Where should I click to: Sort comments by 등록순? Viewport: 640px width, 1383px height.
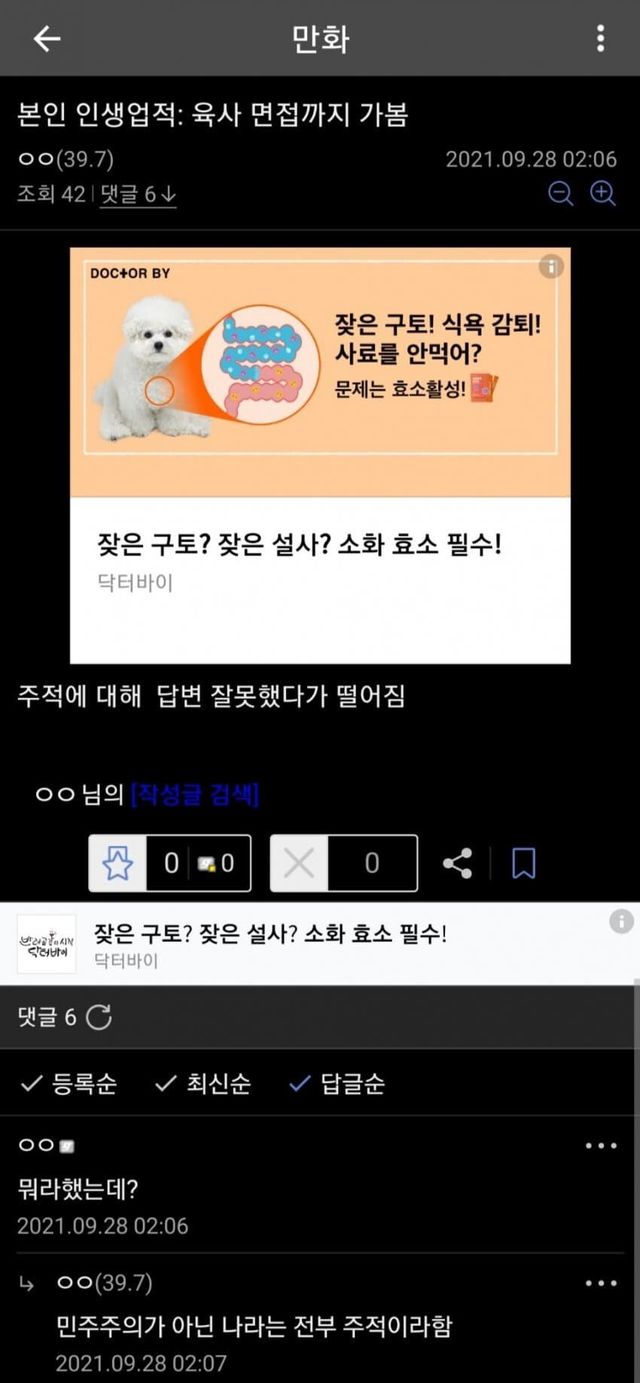(x=69, y=1083)
